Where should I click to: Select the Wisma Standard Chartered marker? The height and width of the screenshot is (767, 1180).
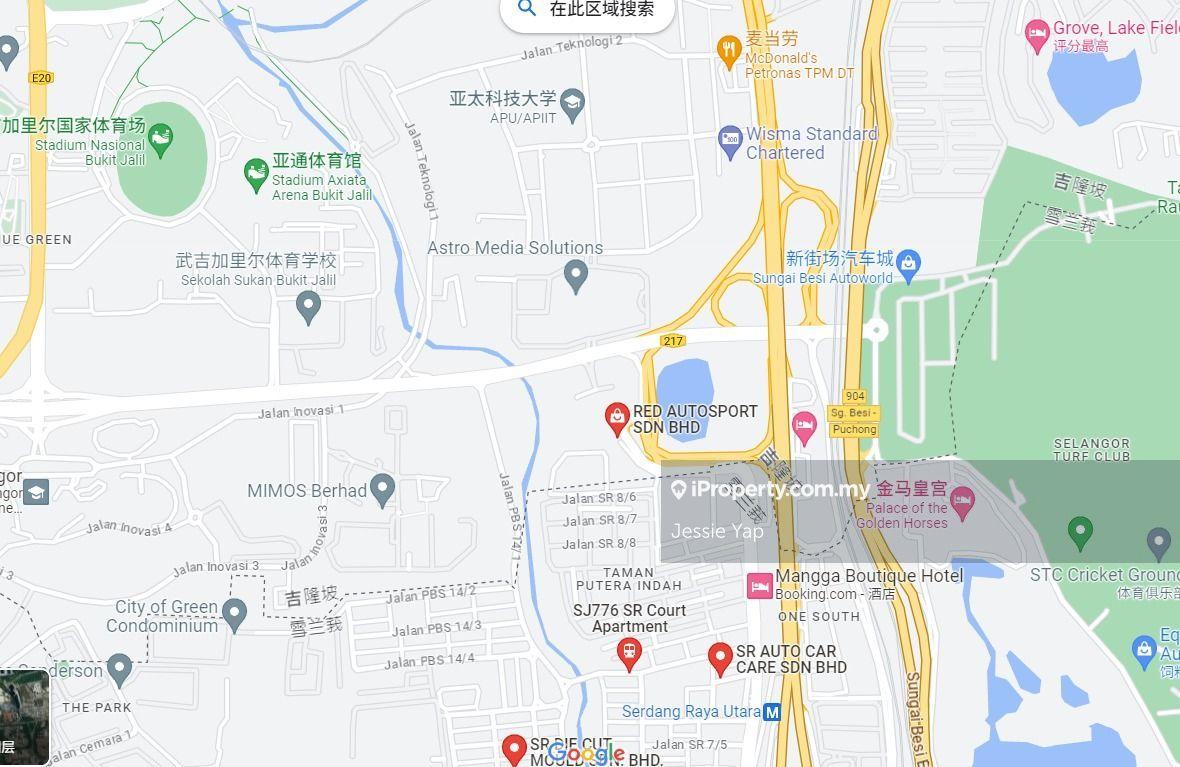coord(730,141)
